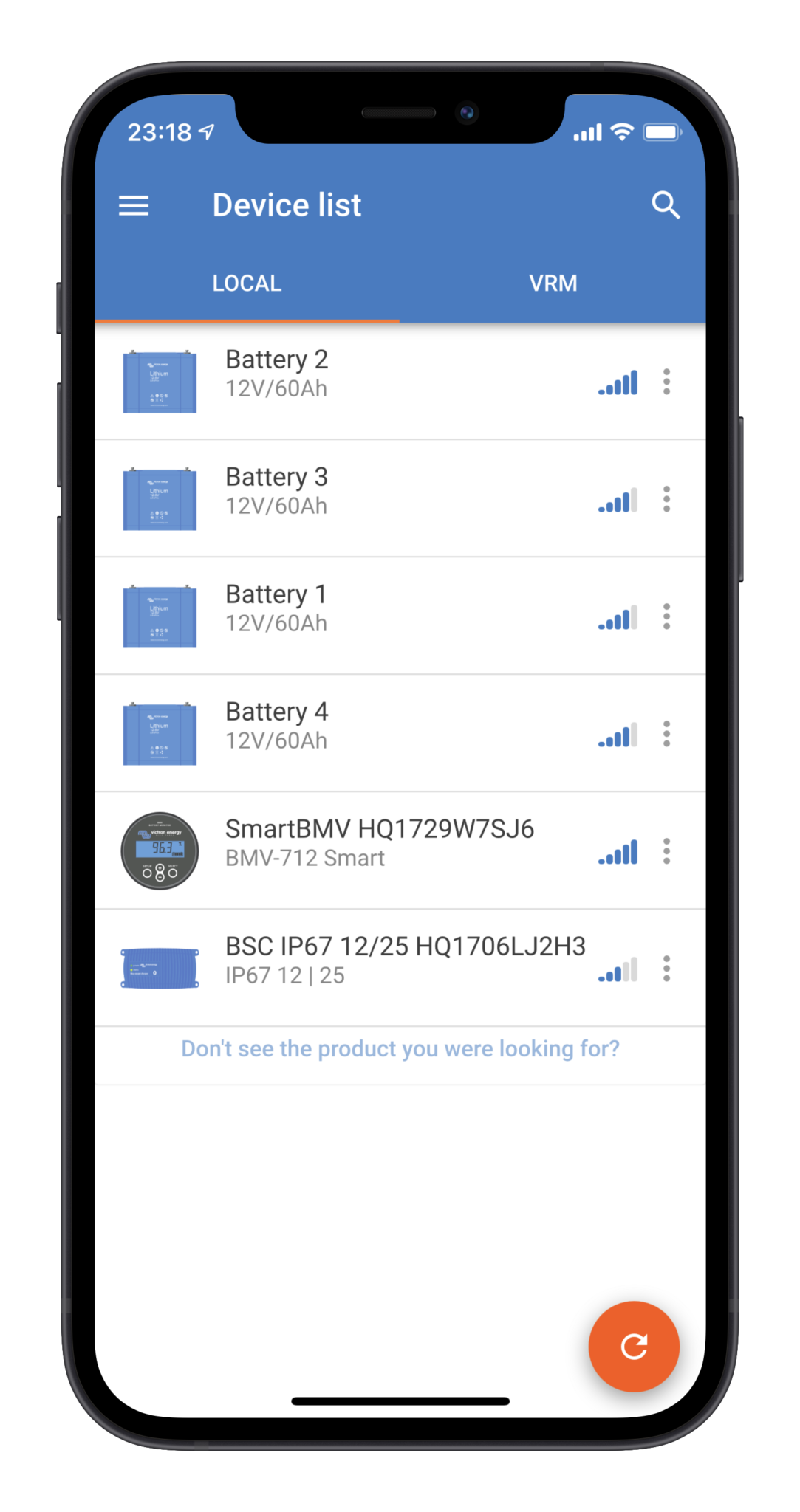
Task: Switch to the VRM tab
Action: point(553,283)
